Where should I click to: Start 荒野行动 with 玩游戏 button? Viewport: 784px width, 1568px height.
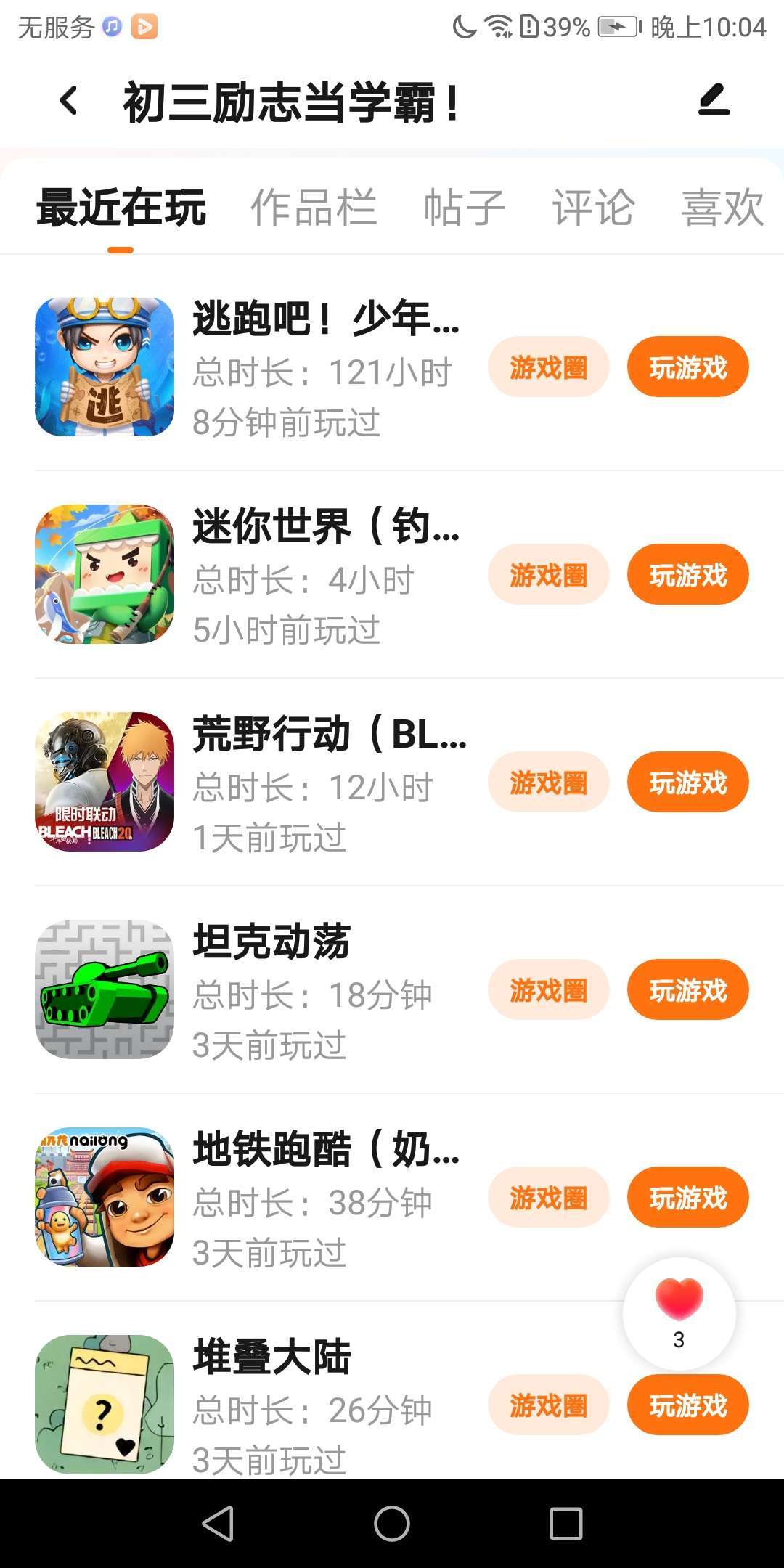pos(687,783)
